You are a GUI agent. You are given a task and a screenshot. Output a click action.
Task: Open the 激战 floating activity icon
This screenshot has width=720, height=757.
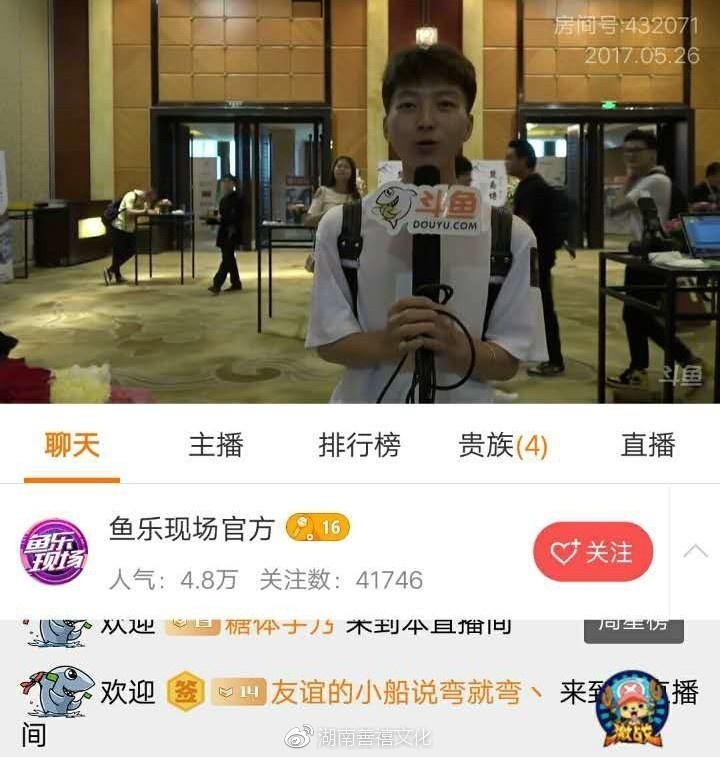click(632, 708)
